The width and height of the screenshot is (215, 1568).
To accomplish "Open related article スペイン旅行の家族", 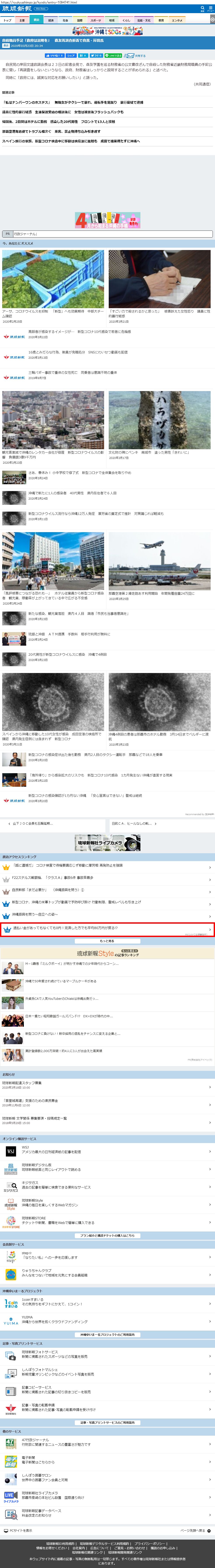I will tap(71, 141).
